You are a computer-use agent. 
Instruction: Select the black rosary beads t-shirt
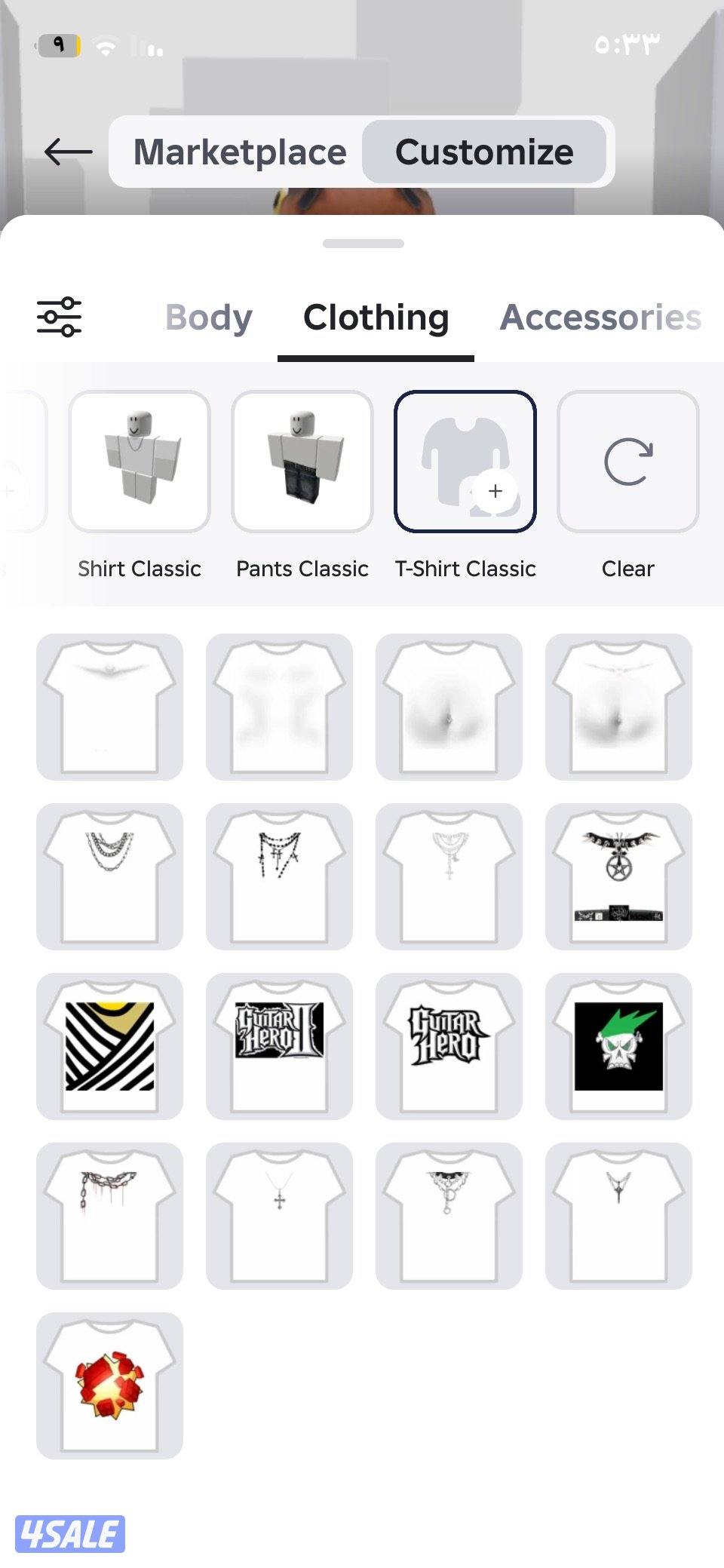coord(279,876)
